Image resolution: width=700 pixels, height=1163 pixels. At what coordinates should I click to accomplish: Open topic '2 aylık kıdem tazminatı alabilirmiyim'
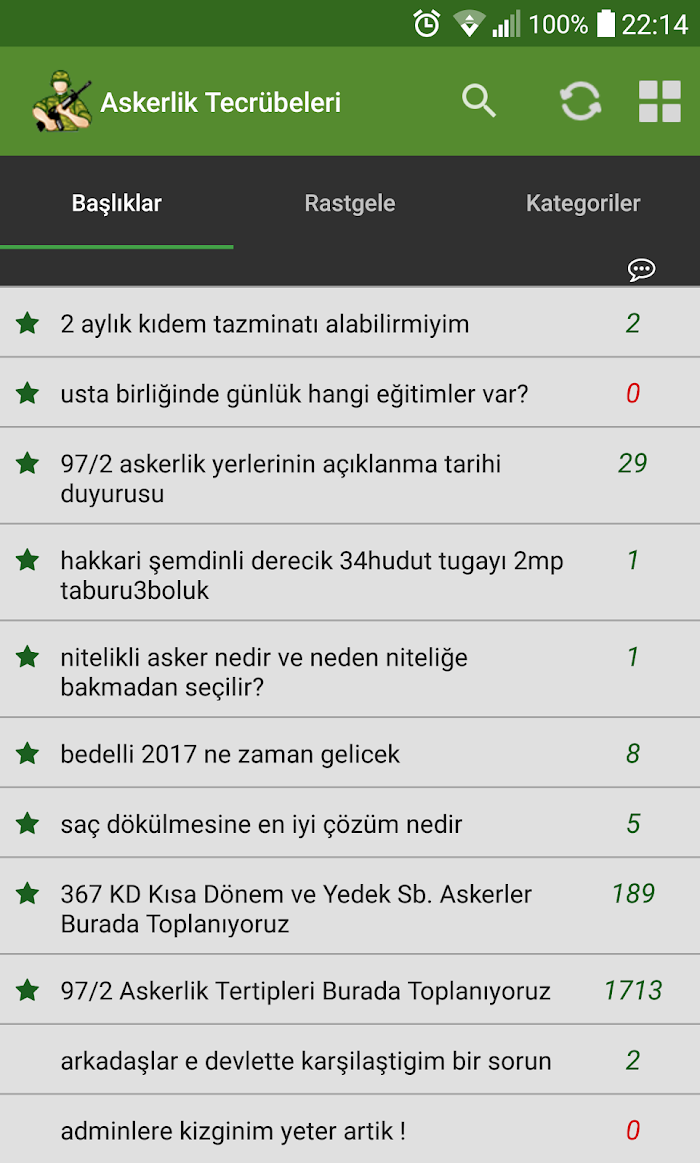pos(350,323)
